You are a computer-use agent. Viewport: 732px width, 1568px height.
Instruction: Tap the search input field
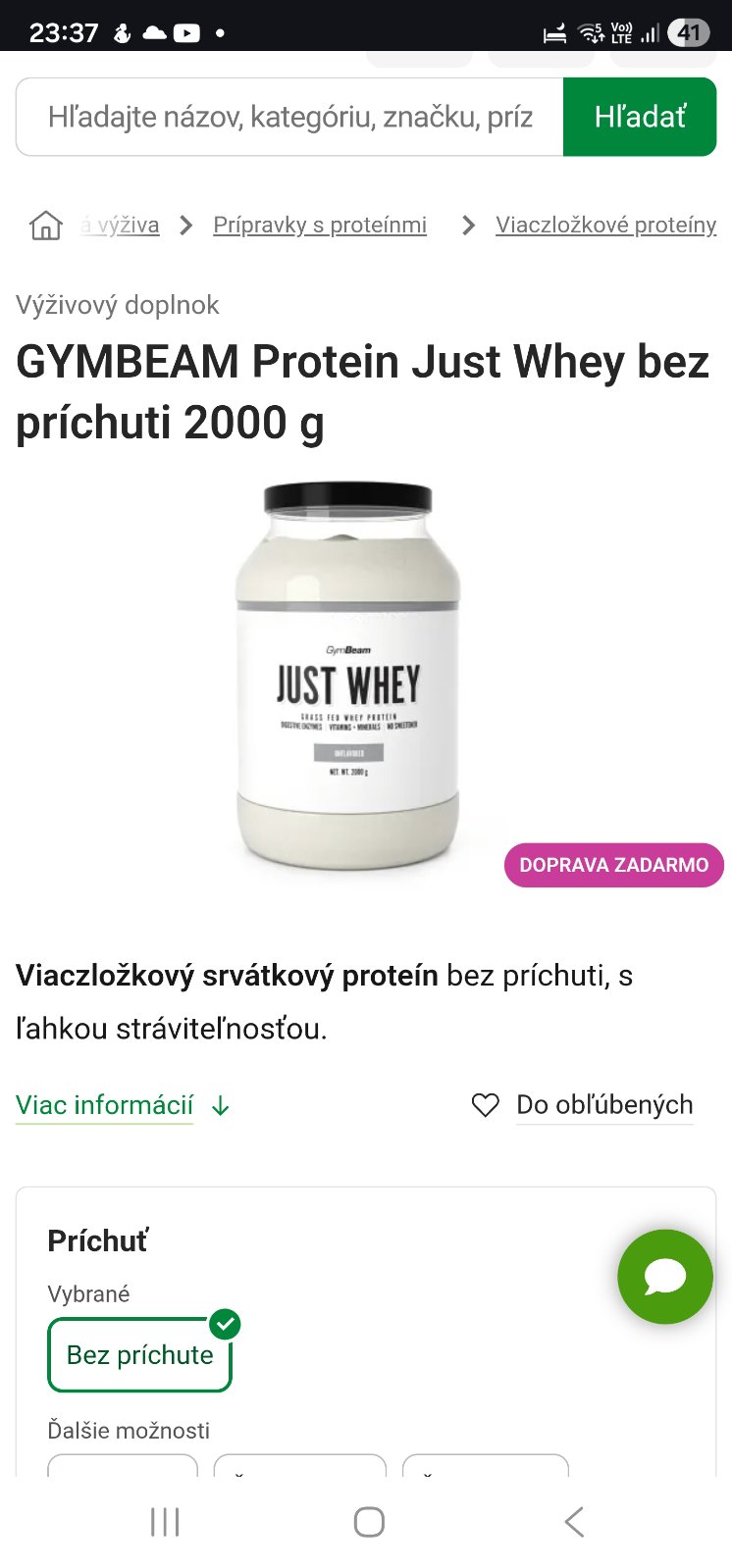(x=289, y=118)
